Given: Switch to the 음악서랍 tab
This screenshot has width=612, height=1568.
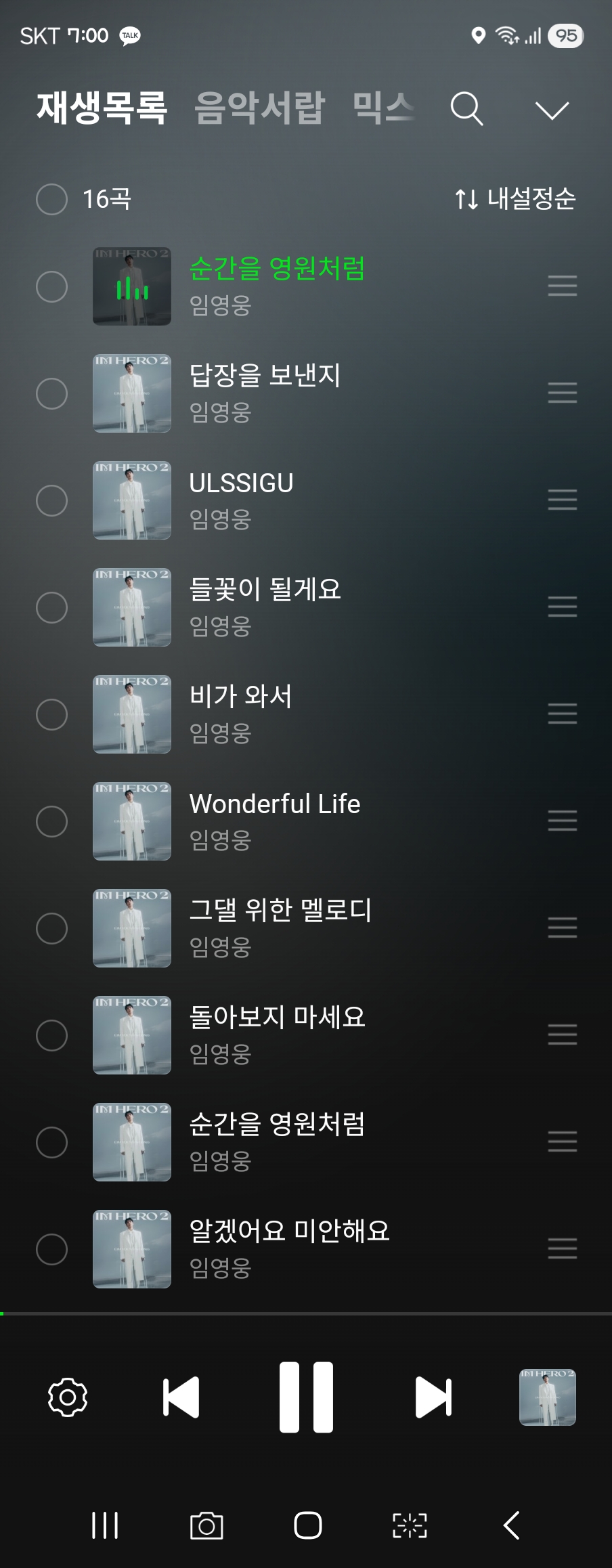Looking at the screenshot, I should click(260, 108).
